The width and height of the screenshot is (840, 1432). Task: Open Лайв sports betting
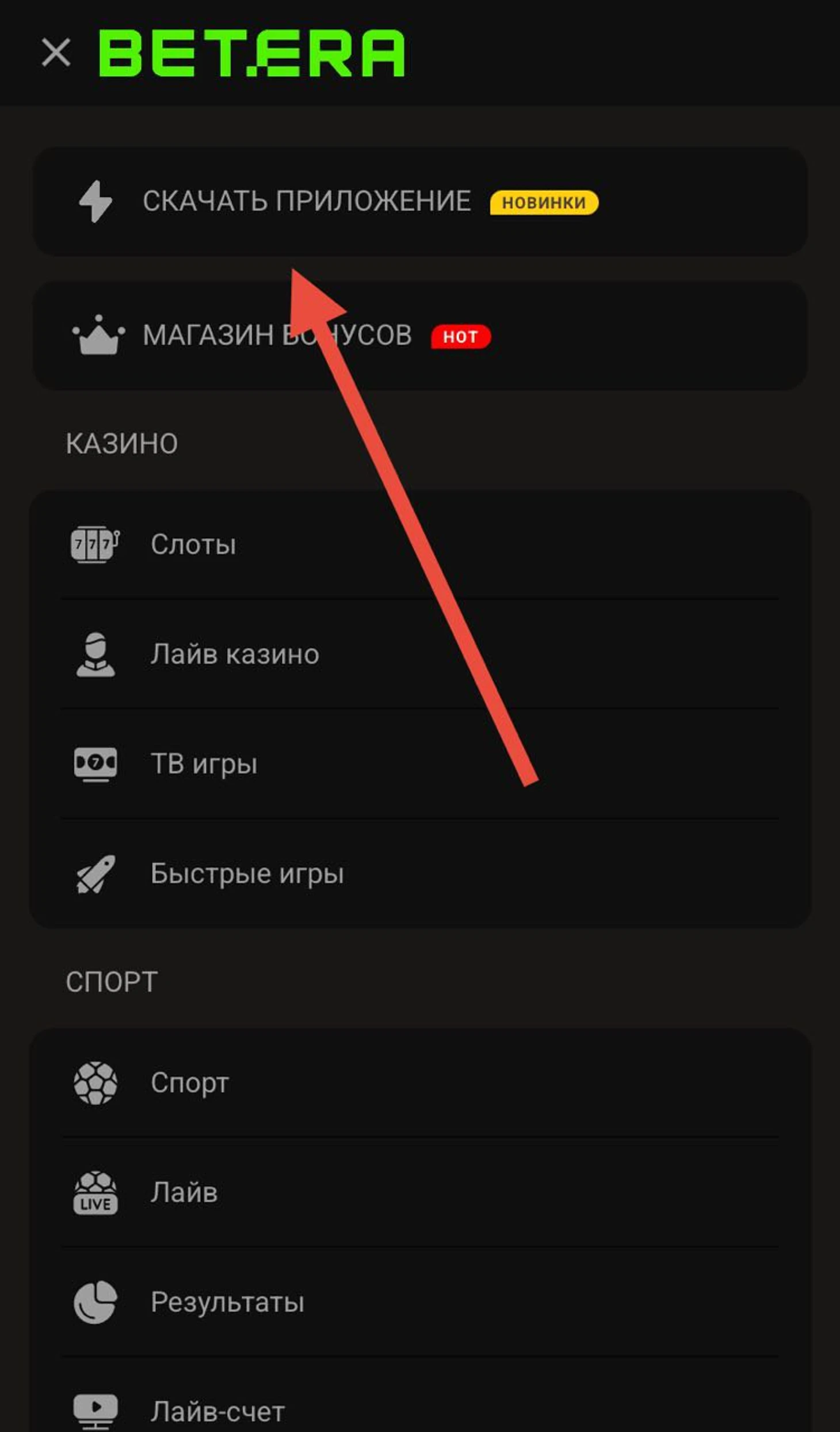184,1192
